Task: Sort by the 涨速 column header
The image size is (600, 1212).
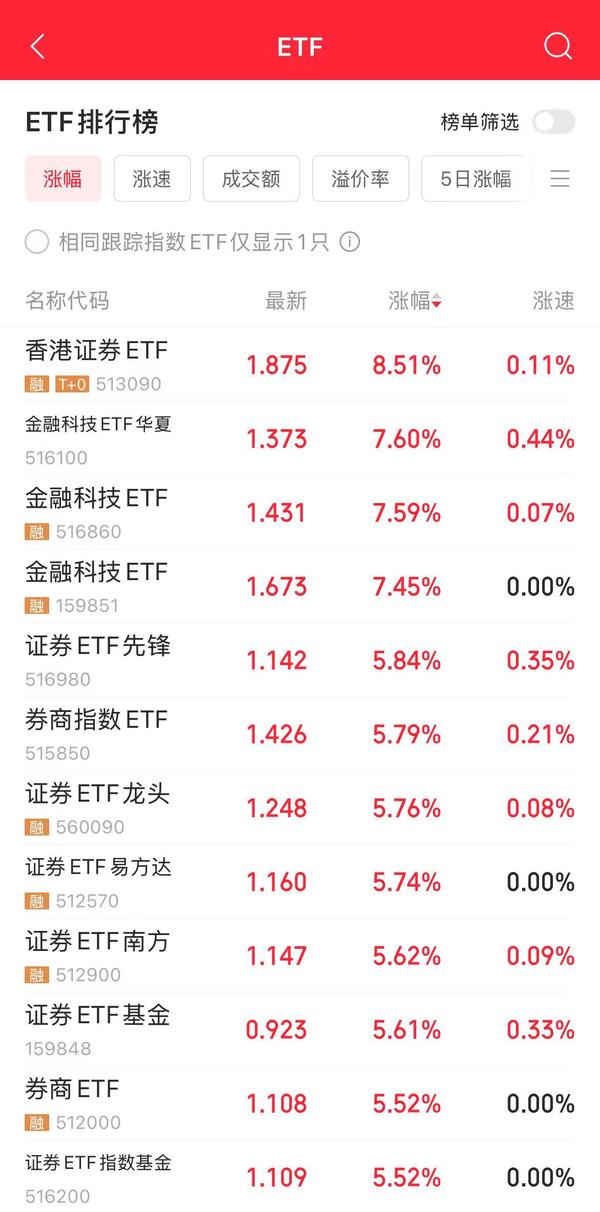Action: pyautogui.click(x=554, y=301)
